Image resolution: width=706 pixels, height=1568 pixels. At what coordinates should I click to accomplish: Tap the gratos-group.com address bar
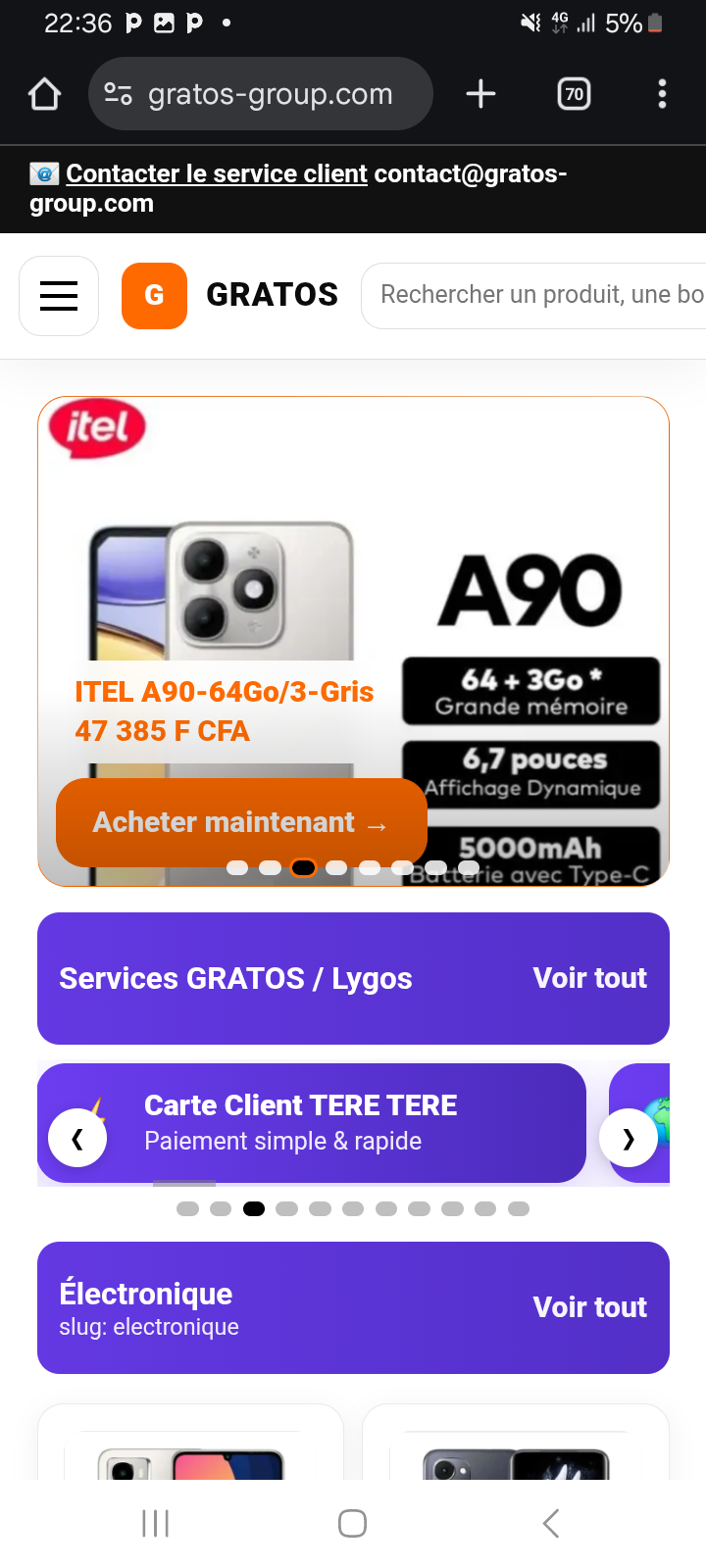(270, 94)
